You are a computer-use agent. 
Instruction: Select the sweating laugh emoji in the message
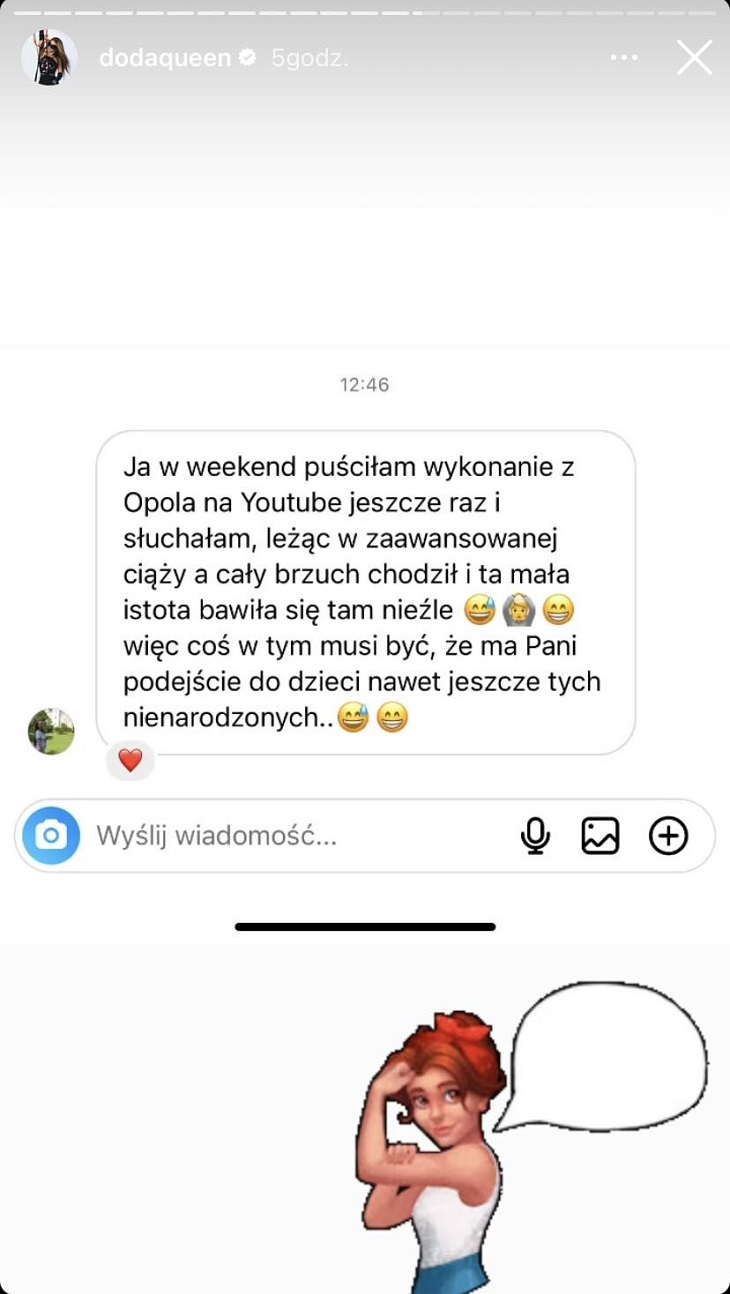(478, 609)
